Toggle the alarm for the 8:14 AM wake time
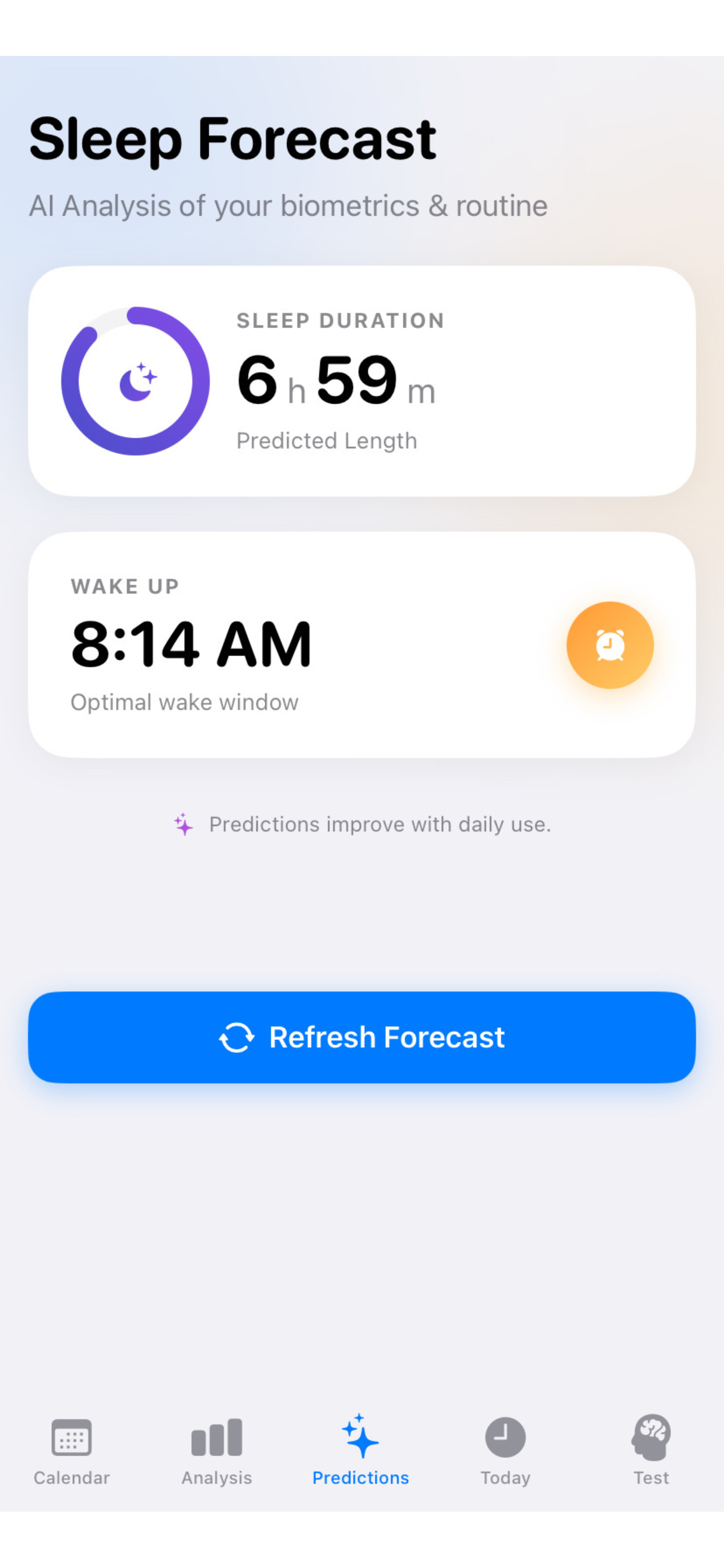724x1568 pixels. (610, 644)
